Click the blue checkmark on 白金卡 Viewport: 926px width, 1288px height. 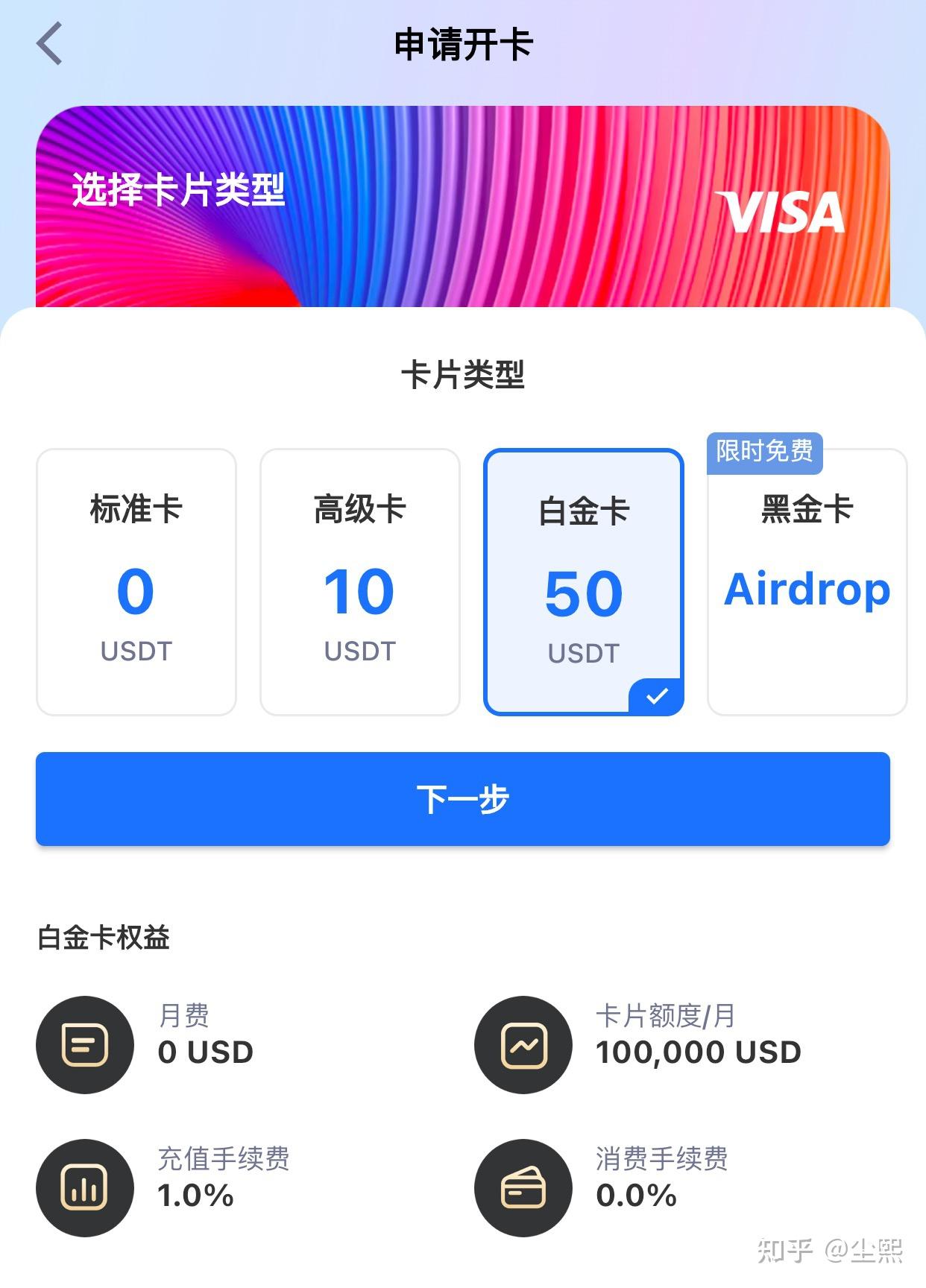click(657, 696)
